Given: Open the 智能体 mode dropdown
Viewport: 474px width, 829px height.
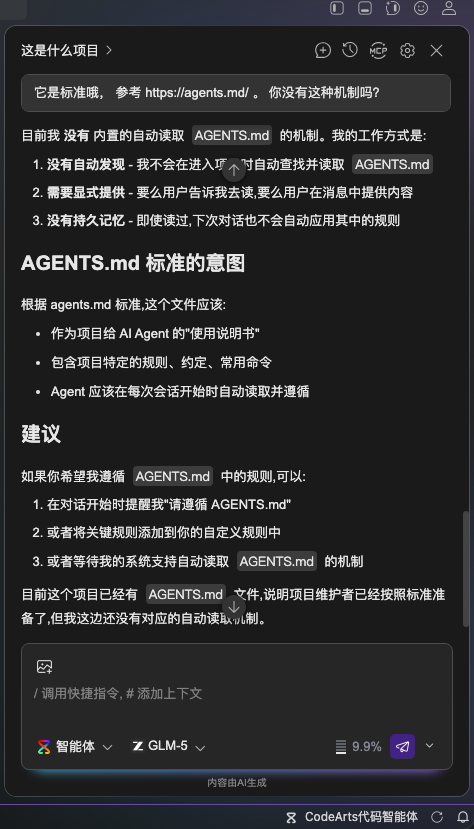Looking at the screenshot, I should click(75, 747).
